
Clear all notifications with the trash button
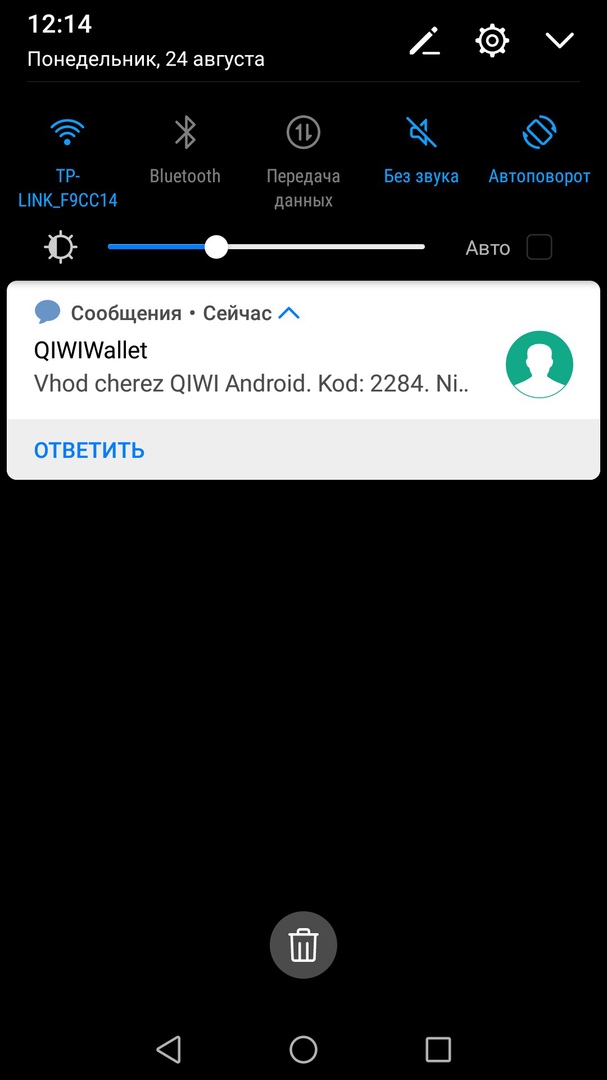coord(303,944)
